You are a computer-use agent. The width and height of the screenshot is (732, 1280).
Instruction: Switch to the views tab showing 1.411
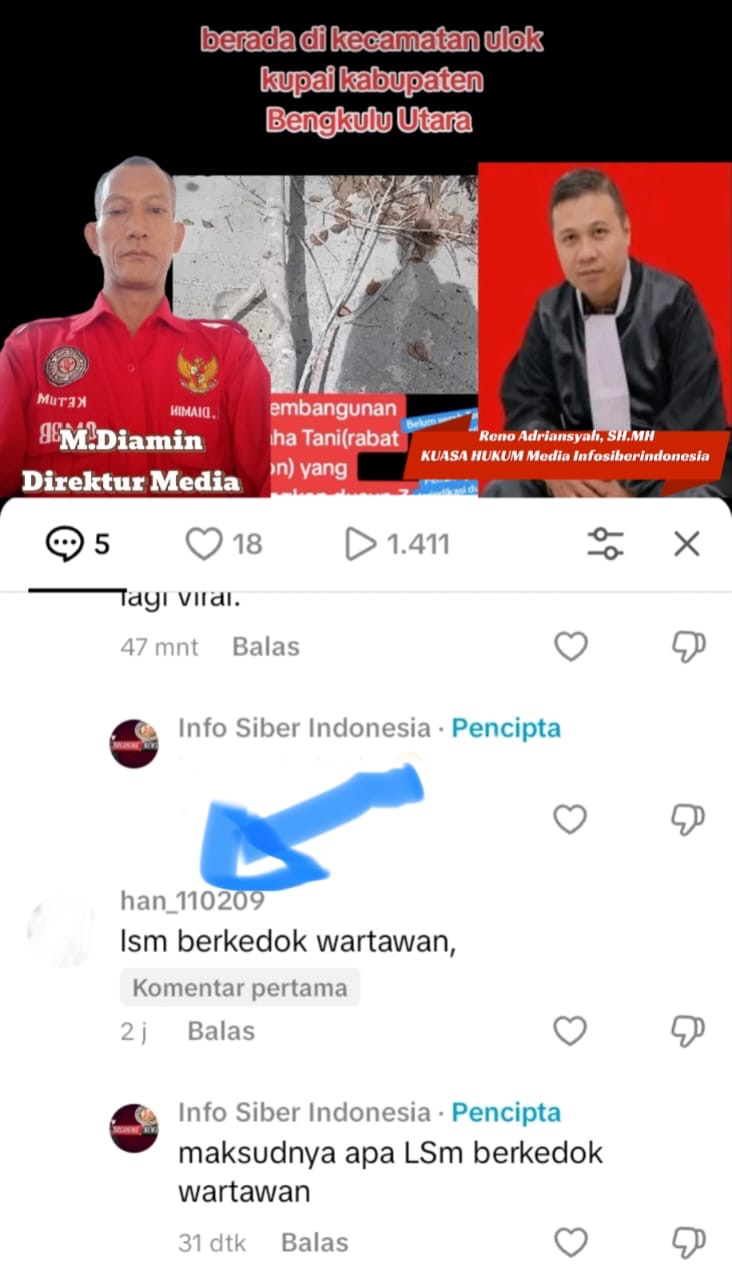(397, 543)
